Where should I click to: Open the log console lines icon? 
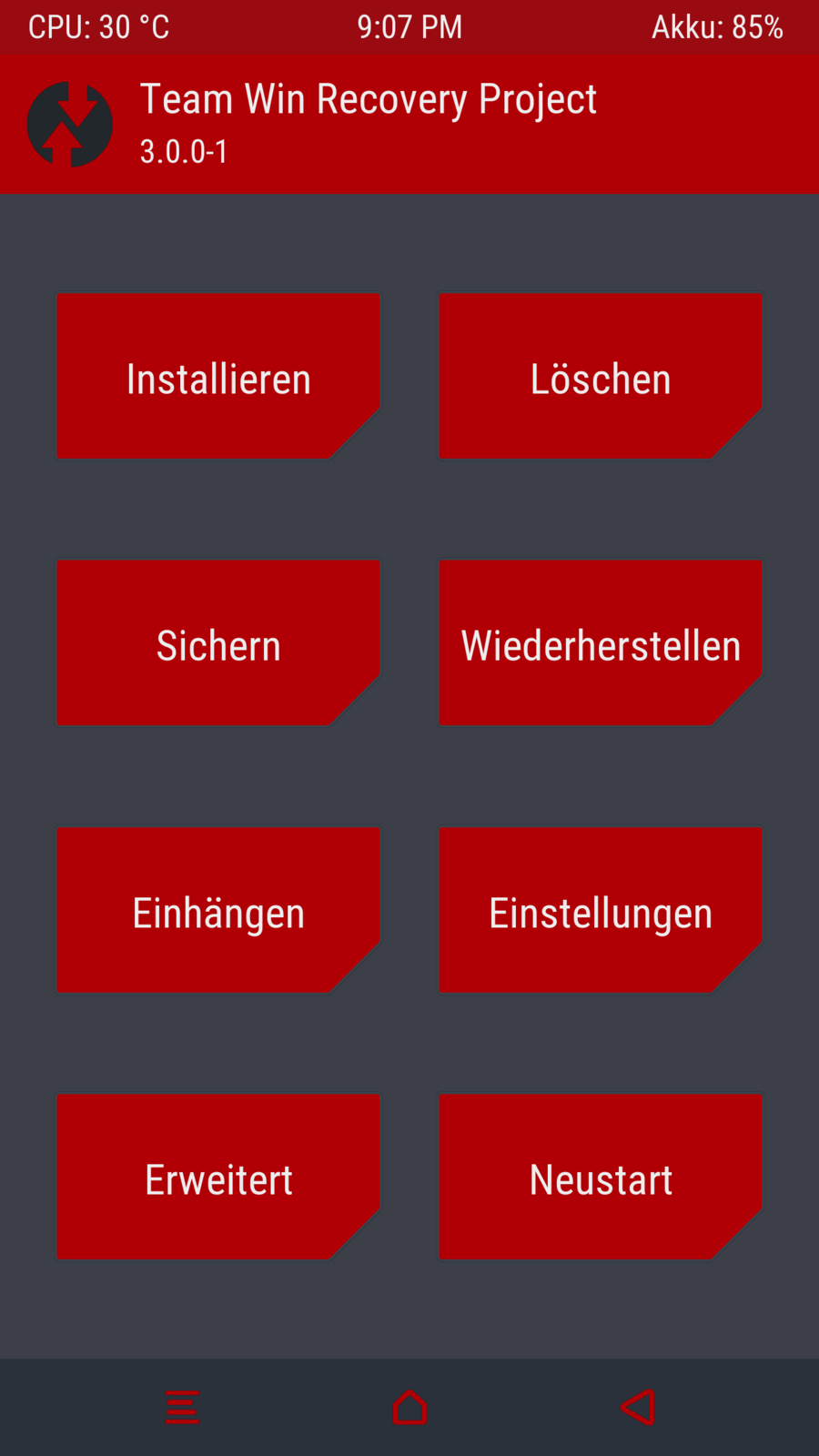(182, 1407)
